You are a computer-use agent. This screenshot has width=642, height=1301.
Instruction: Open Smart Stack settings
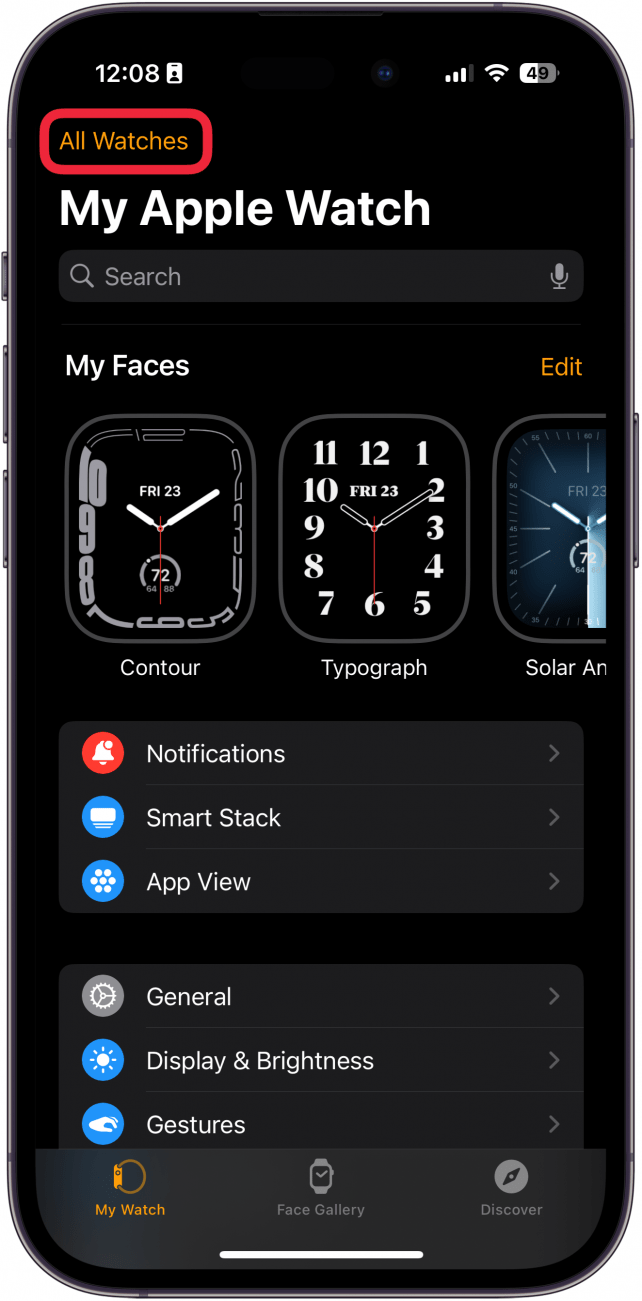321,817
